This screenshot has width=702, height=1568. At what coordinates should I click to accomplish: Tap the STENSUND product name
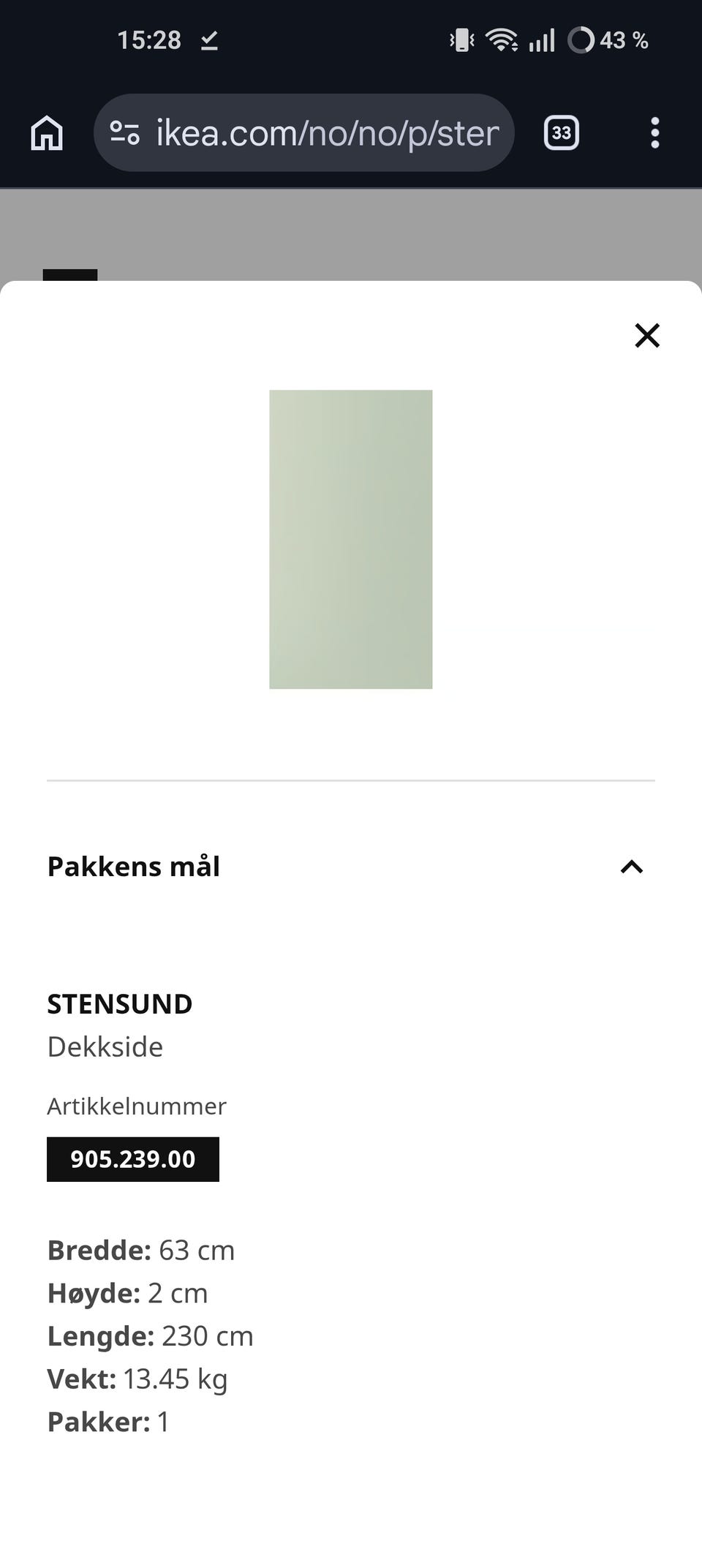(119, 1003)
